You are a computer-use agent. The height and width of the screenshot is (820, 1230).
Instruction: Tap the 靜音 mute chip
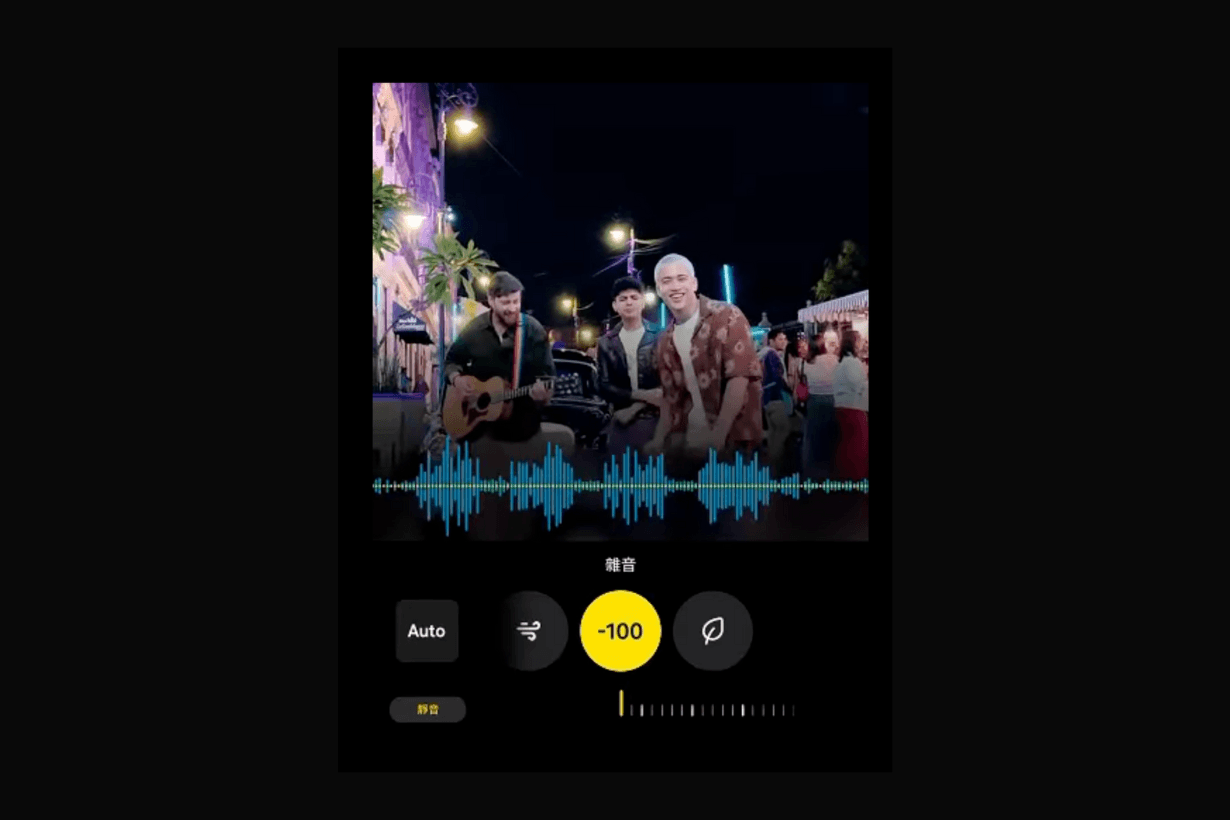point(427,710)
